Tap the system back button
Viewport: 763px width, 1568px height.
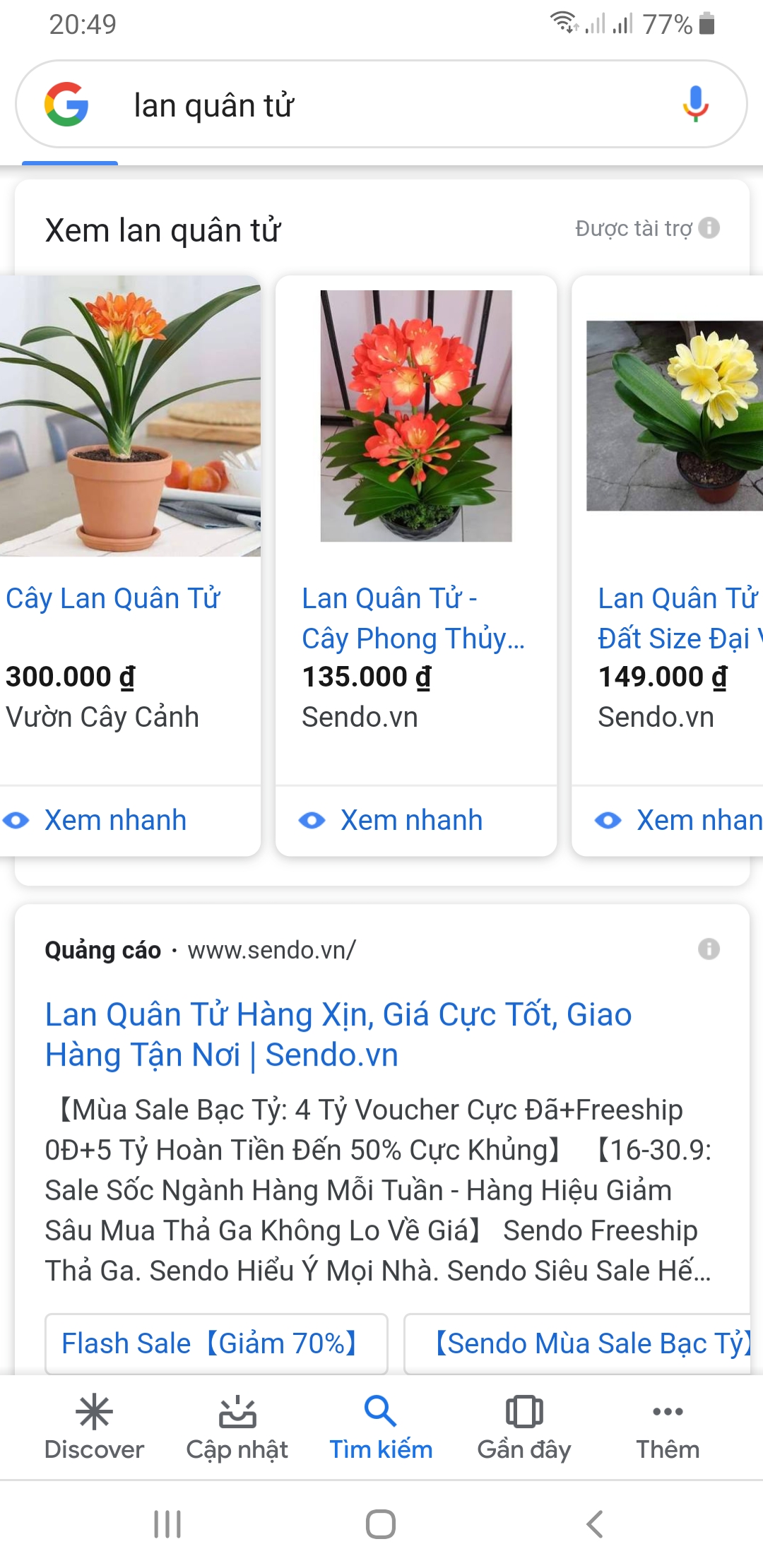pos(594,1524)
